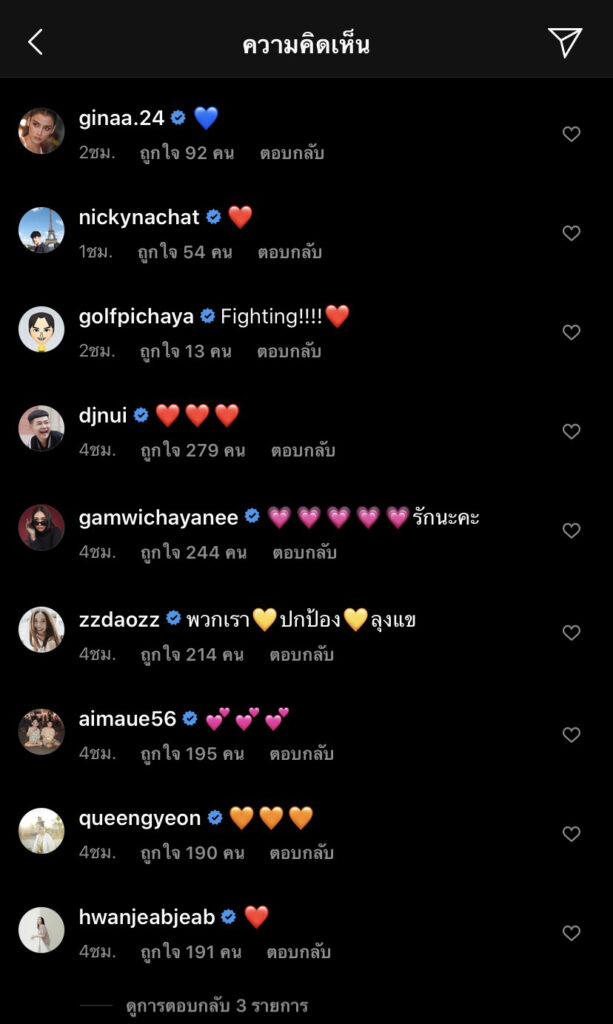Like the comment from djnui
The height and width of the screenshot is (1024, 613).
tap(571, 431)
